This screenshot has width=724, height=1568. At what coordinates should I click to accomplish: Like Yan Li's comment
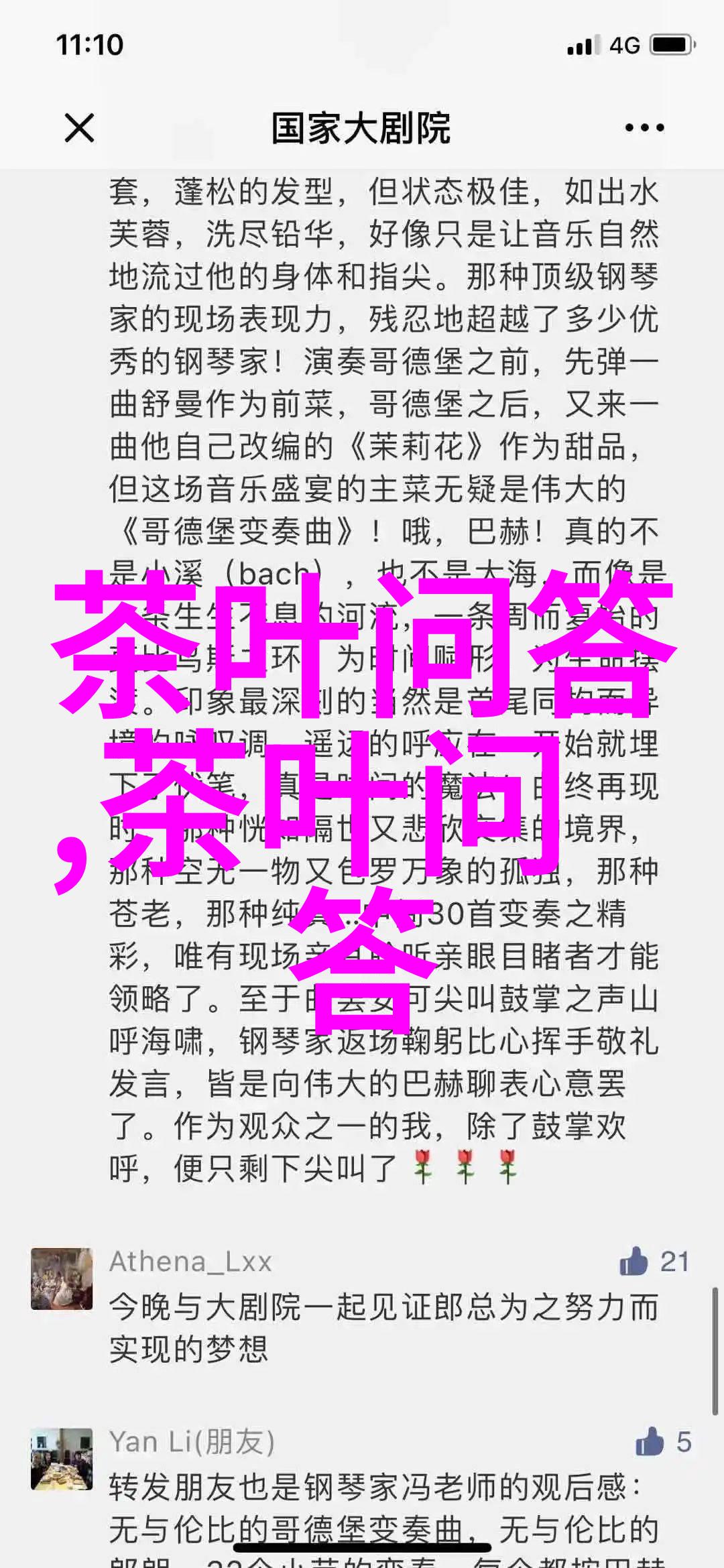coord(650,1441)
